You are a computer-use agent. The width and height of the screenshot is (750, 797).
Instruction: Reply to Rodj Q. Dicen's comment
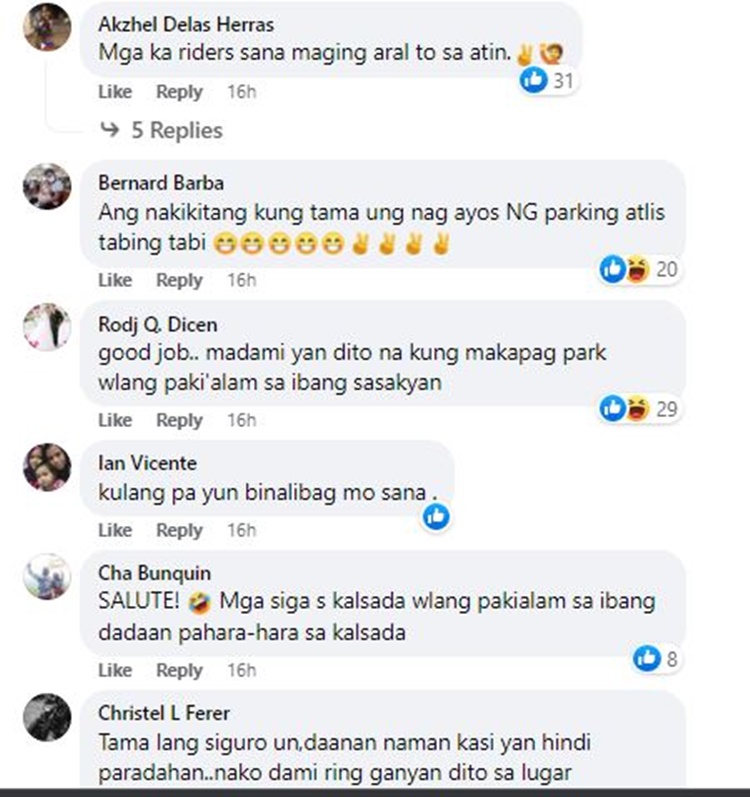[179, 420]
